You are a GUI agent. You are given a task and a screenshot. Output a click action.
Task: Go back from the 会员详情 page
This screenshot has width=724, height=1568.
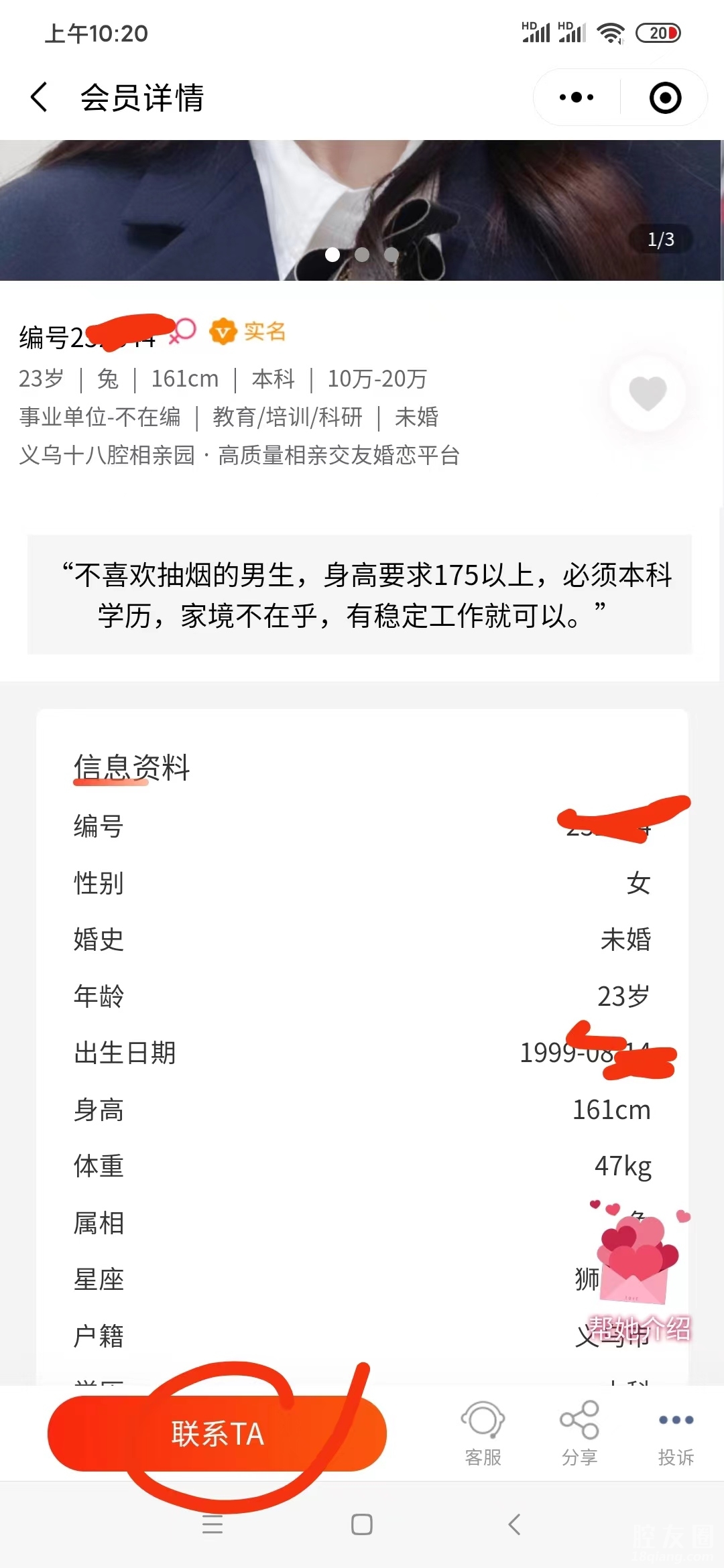[x=40, y=98]
